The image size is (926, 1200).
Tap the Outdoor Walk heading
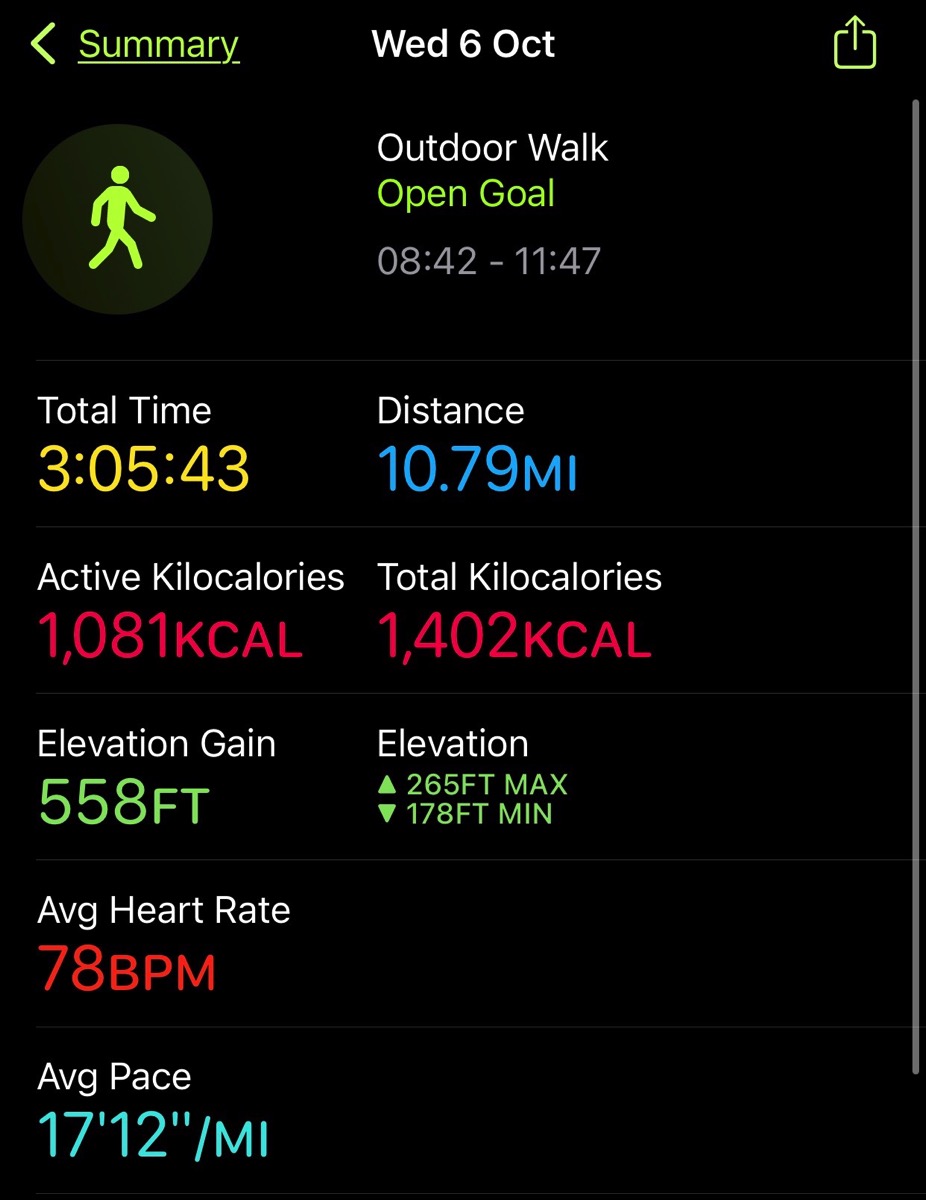[492, 147]
